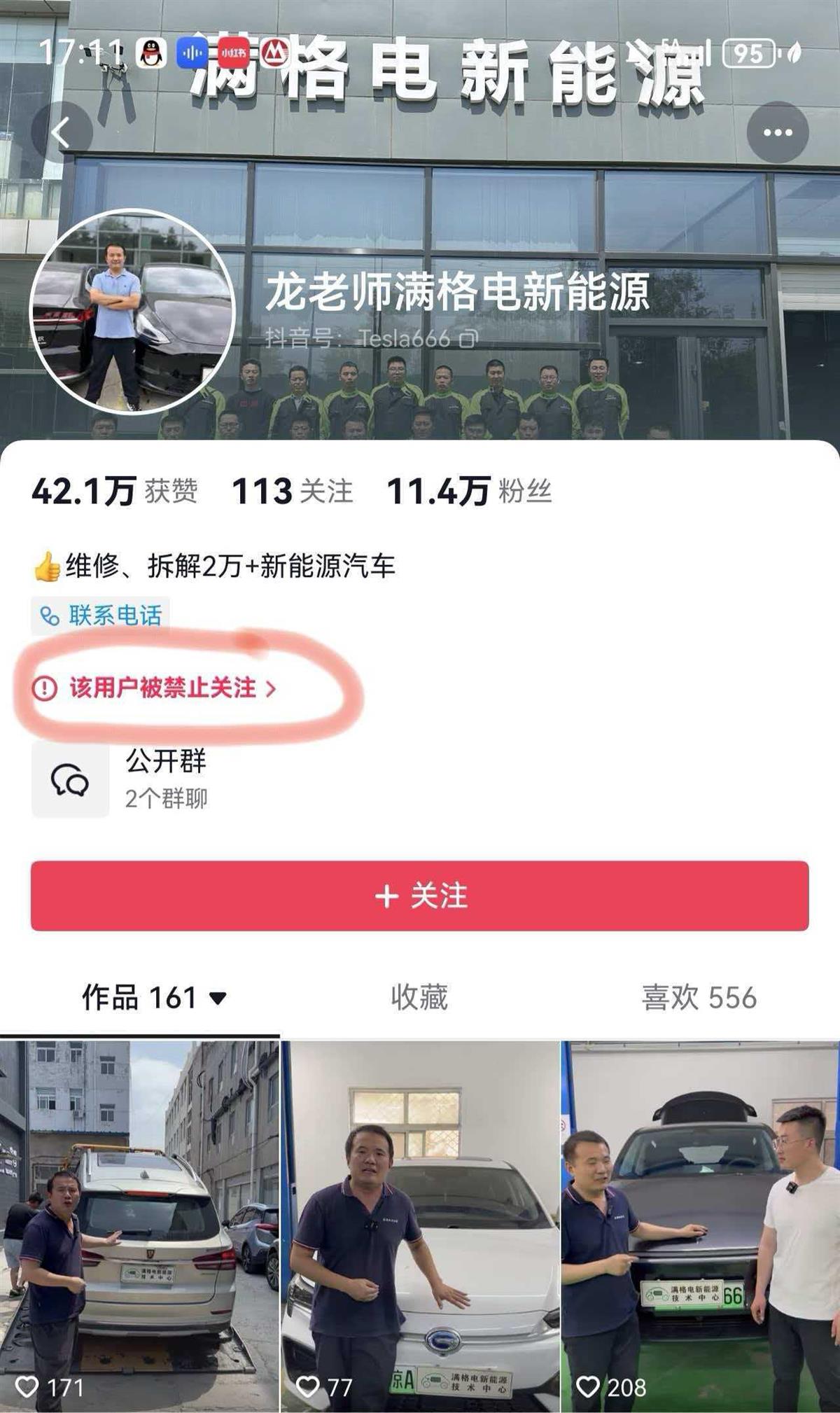Open the three-dot more options menu

pos(777,132)
